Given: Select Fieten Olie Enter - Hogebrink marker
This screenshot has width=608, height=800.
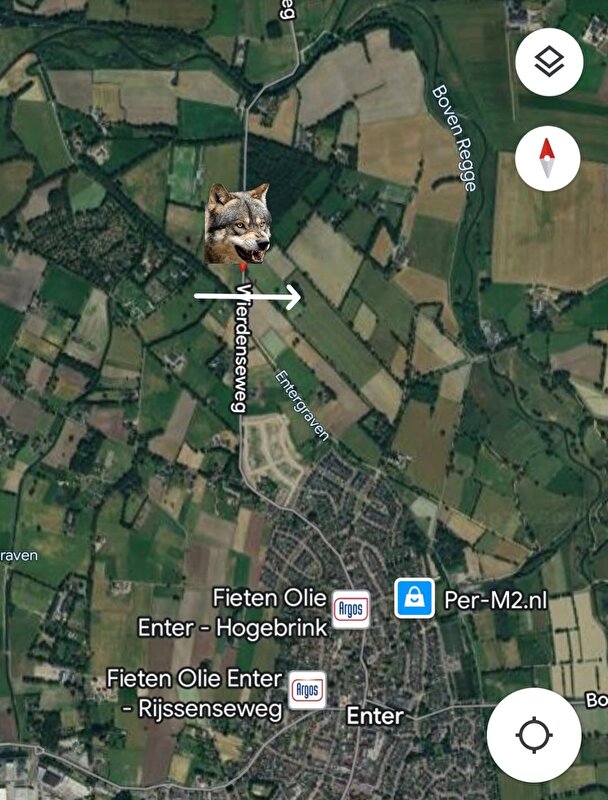Looking at the screenshot, I should click(350, 609).
